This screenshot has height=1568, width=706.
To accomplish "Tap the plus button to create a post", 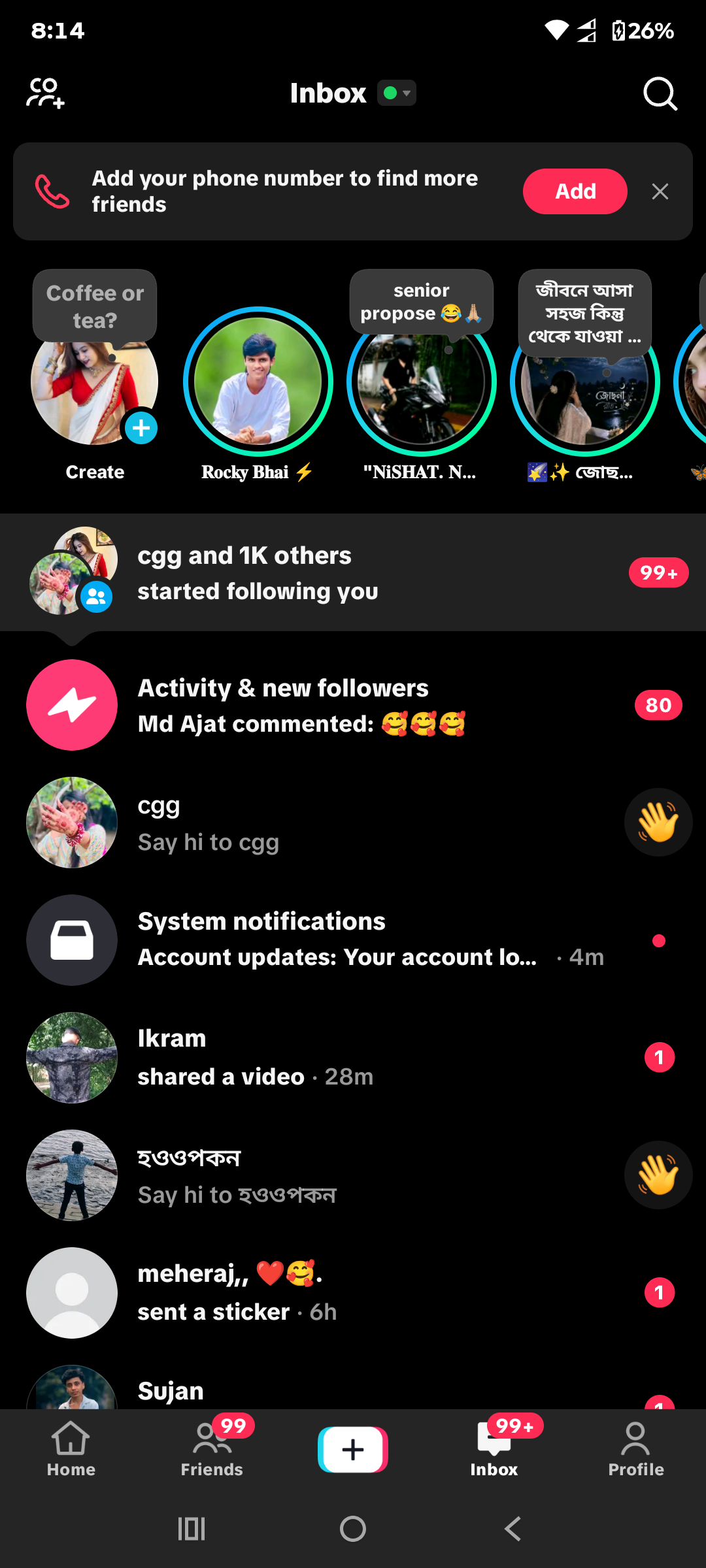I will pos(353,1449).
